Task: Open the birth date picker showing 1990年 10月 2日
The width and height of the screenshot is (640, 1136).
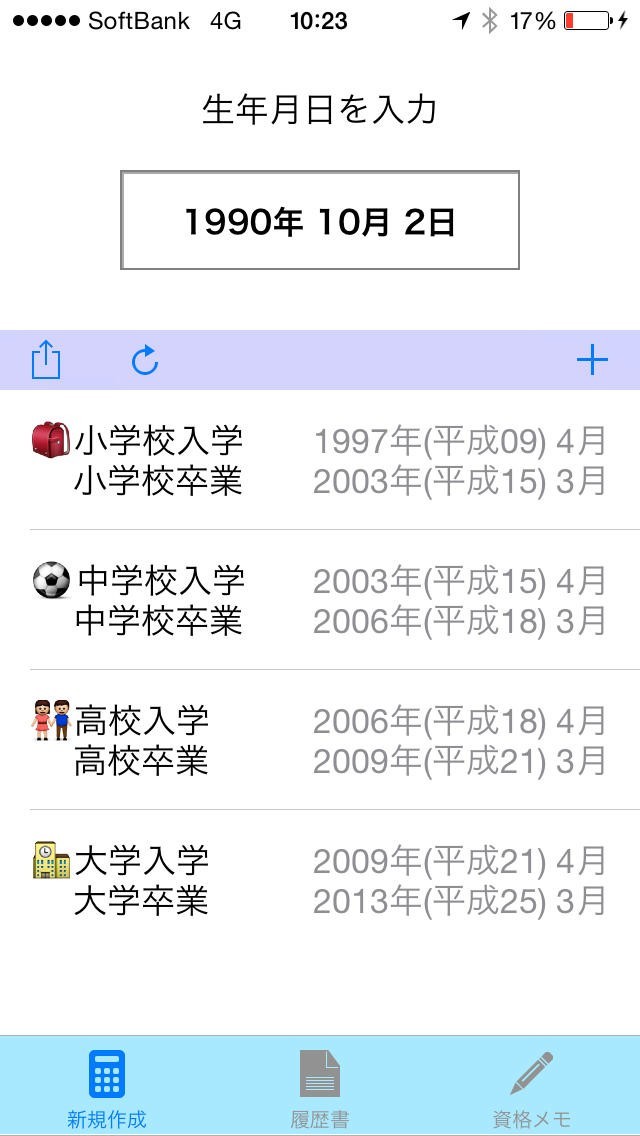Action: [320, 221]
